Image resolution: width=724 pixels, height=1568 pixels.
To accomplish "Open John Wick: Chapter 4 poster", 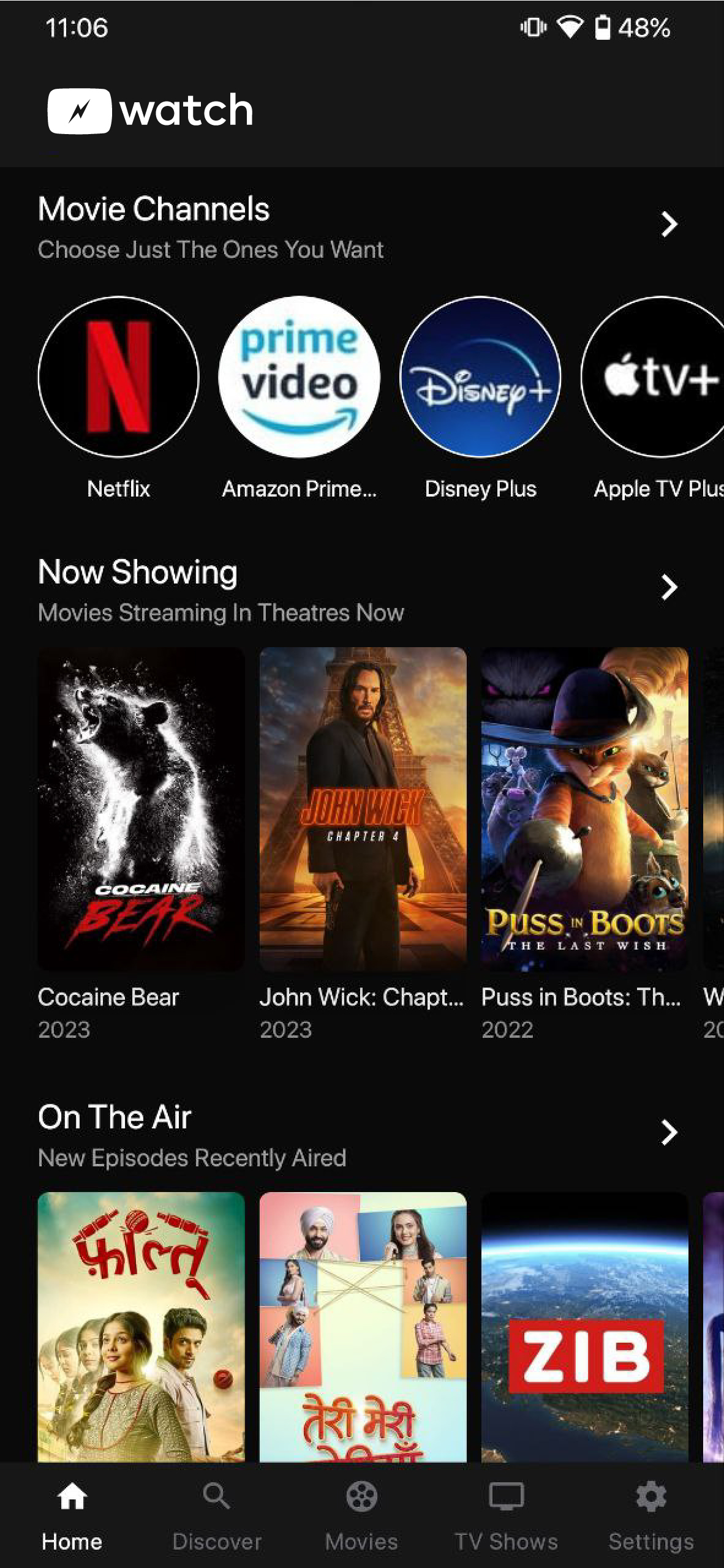I will (363, 808).
